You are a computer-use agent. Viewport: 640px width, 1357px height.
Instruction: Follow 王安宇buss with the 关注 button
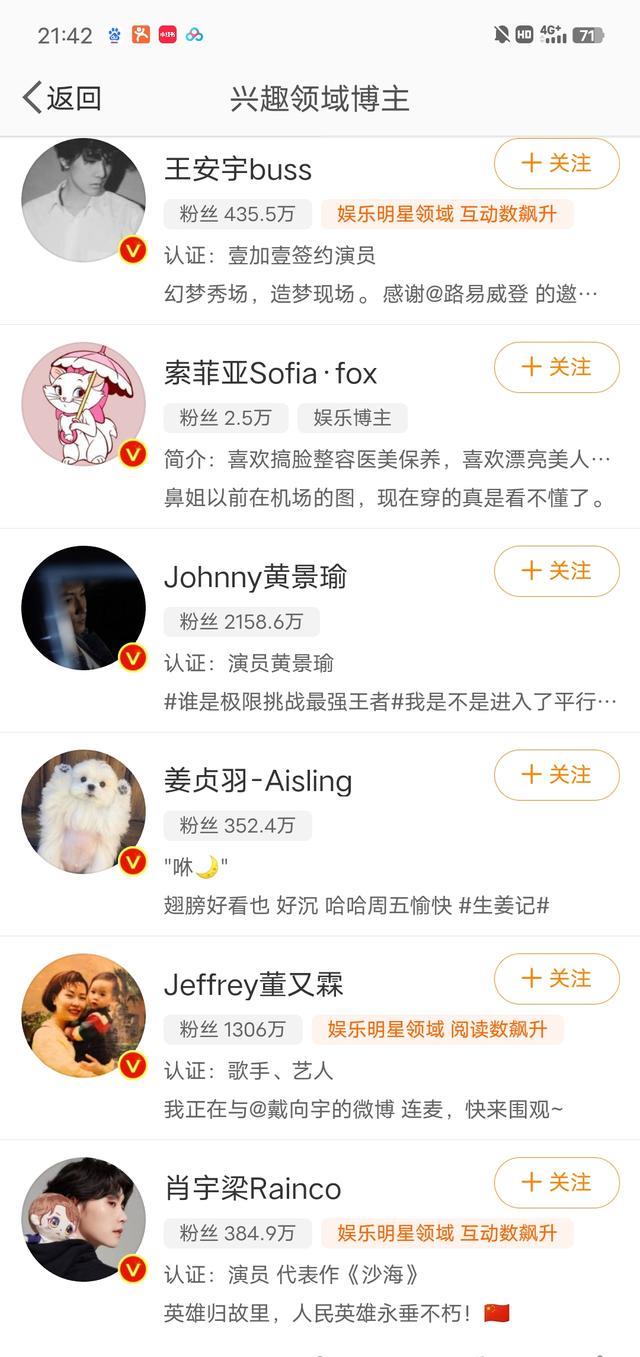pyautogui.click(x=557, y=163)
